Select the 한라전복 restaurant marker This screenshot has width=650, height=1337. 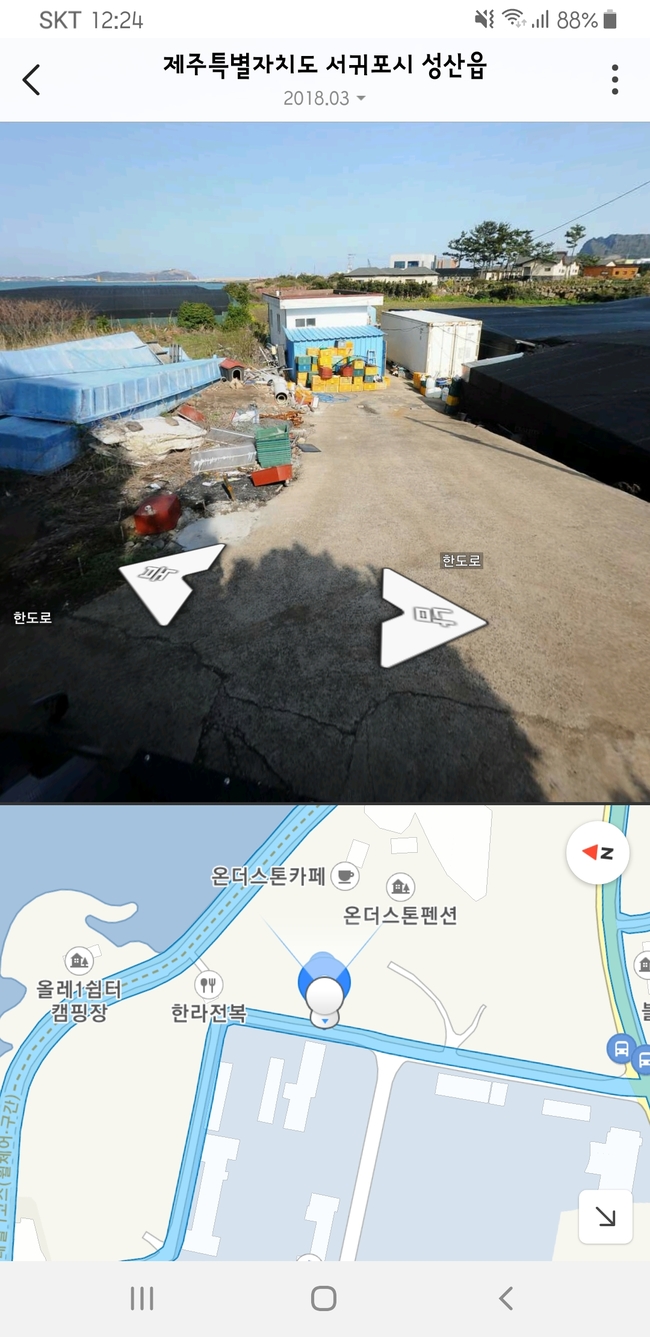tap(208, 985)
